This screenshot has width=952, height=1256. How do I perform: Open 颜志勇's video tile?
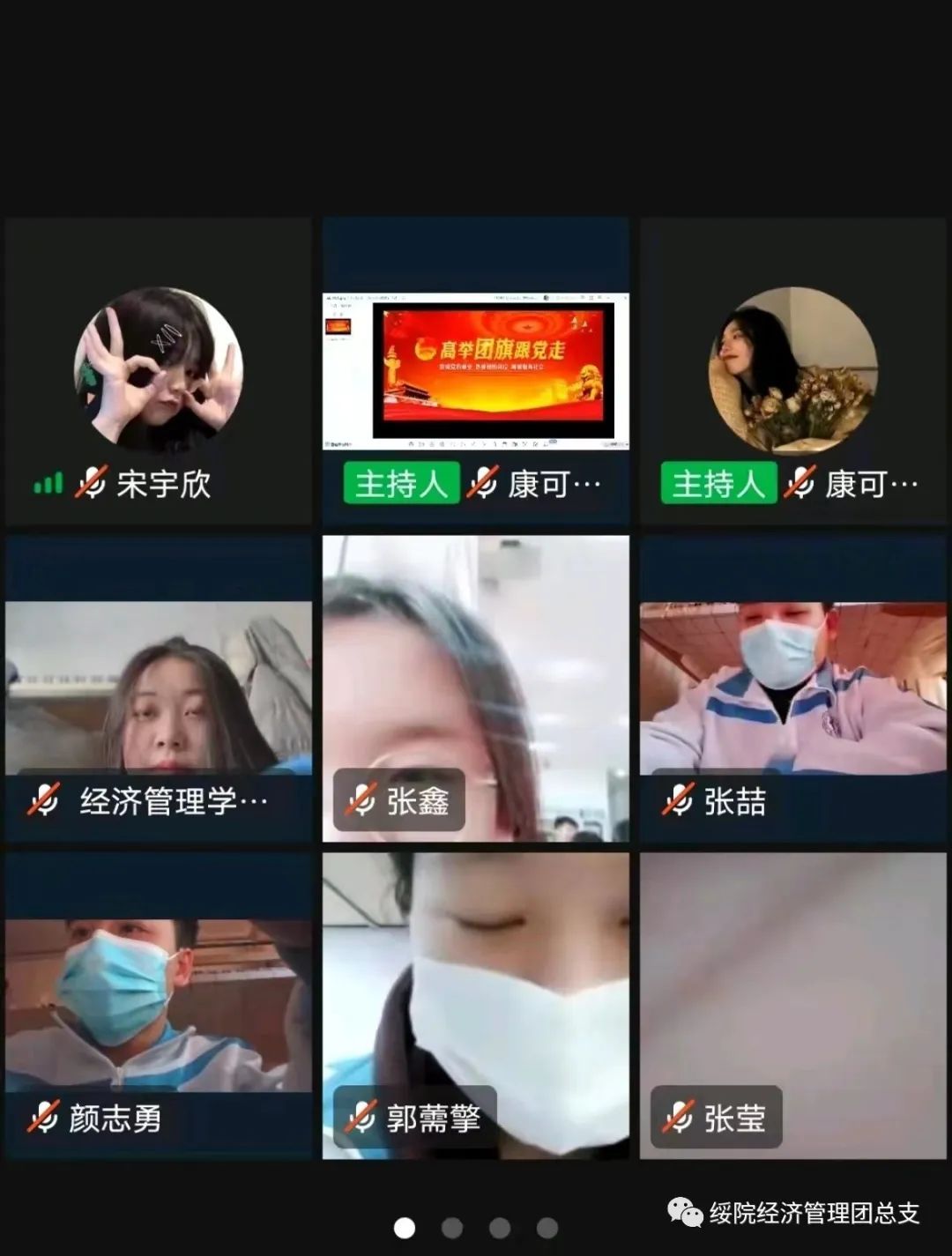point(159,1005)
